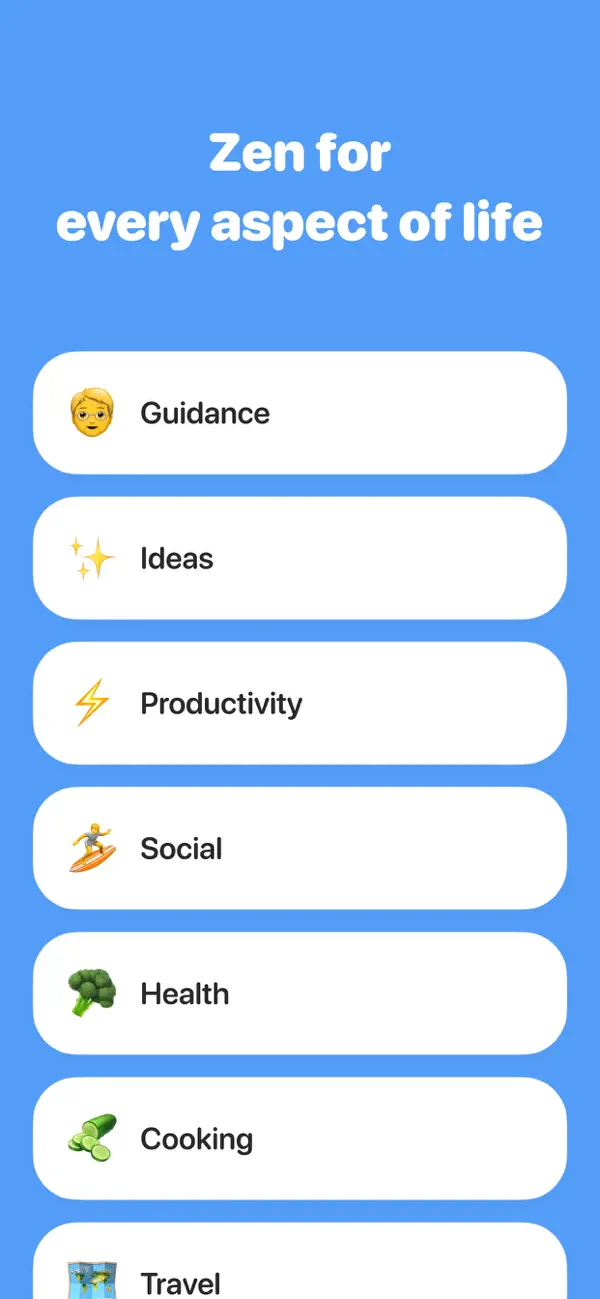The width and height of the screenshot is (600, 1299).
Task: Select the Health row
Action: 300,993
